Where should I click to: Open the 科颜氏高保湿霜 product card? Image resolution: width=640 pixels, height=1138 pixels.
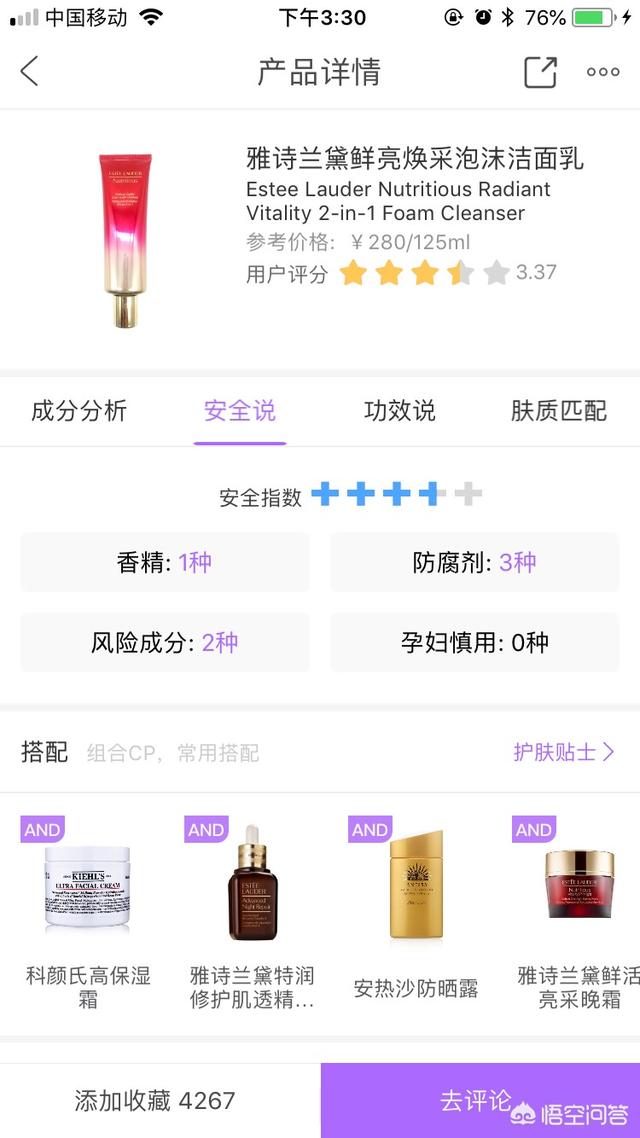88,910
